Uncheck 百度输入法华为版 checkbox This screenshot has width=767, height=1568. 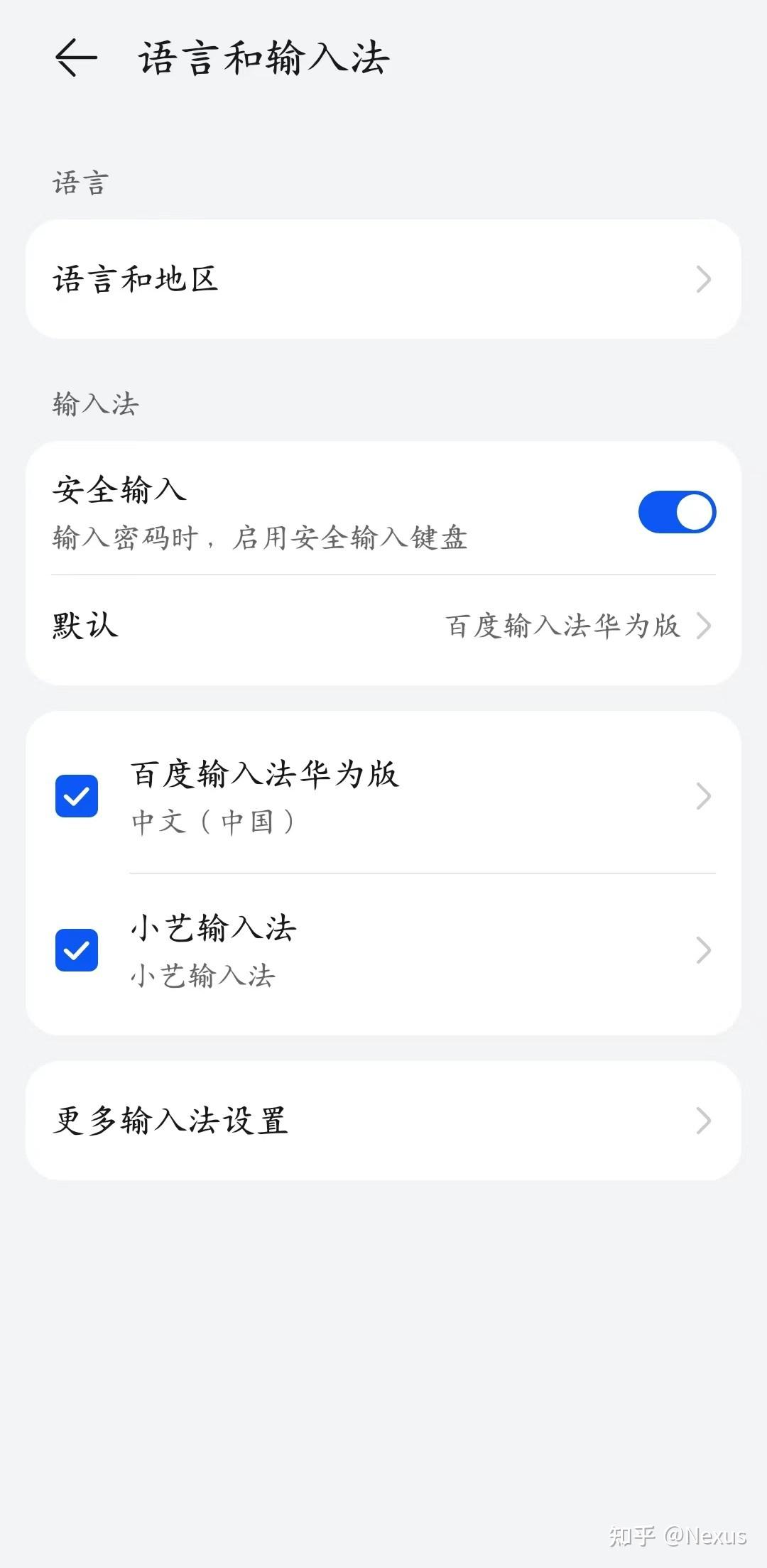pyautogui.click(x=77, y=796)
